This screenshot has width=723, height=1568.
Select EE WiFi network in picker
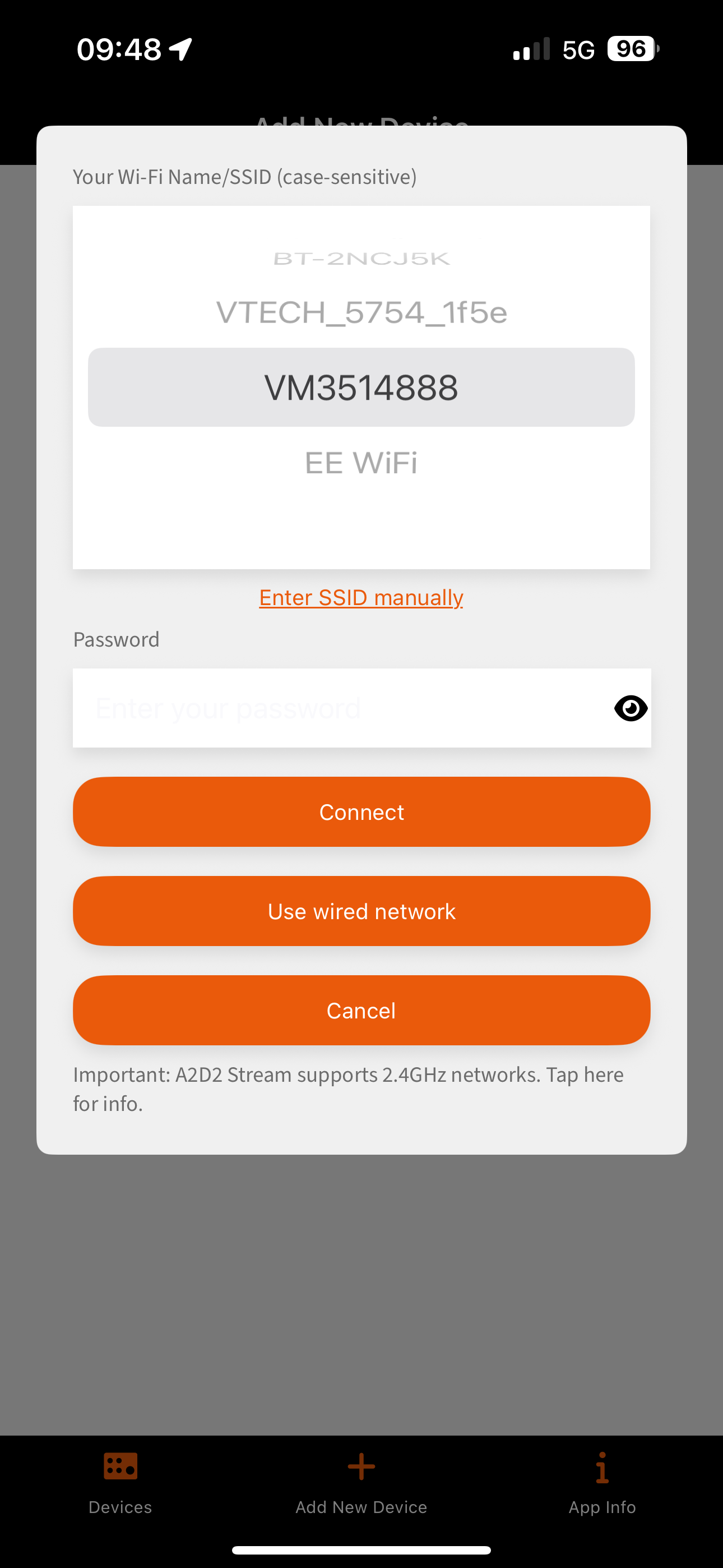pyautogui.click(x=361, y=463)
